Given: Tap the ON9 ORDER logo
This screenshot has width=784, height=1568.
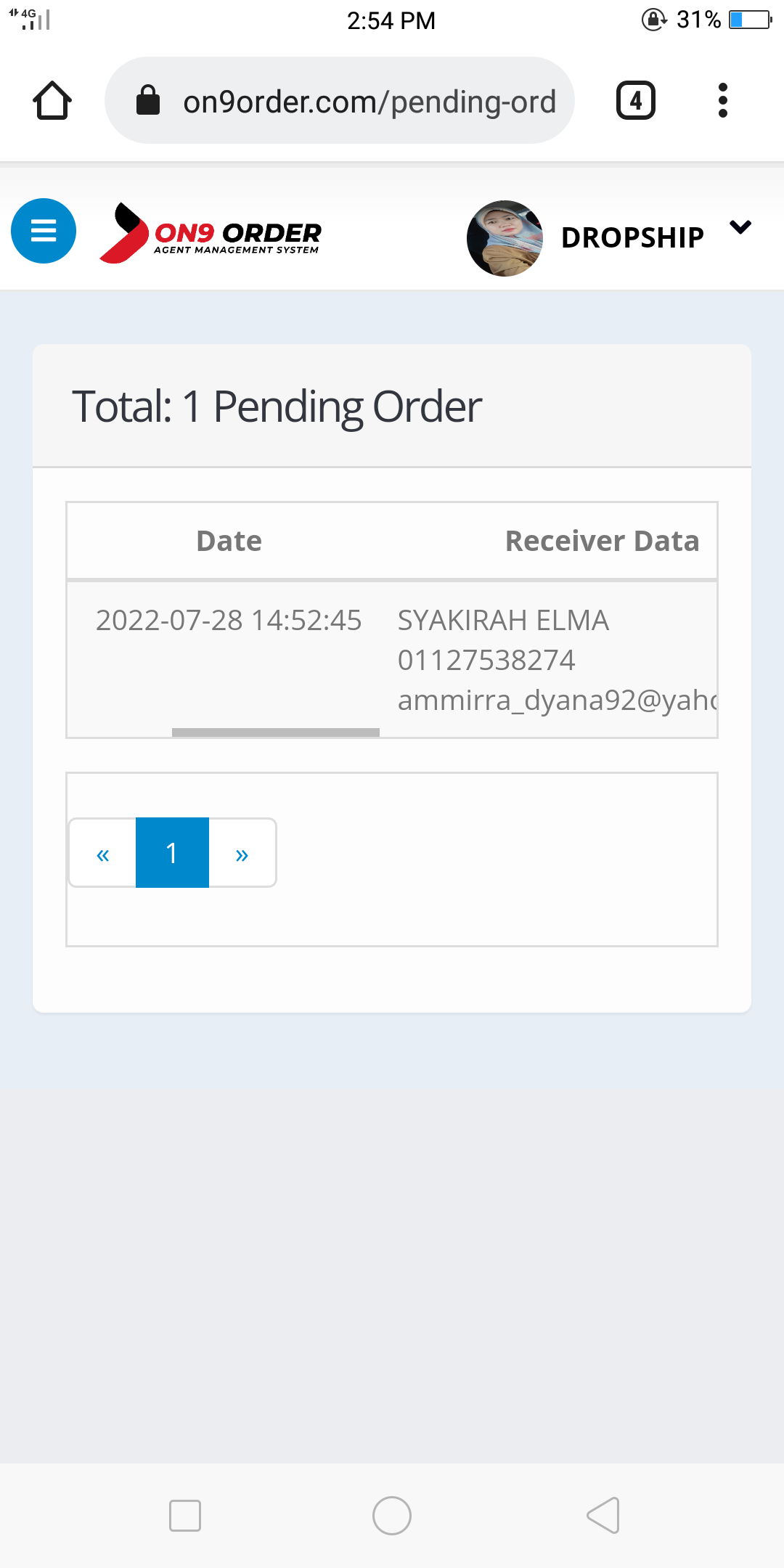Looking at the screenshot, I should (x=211, y=233).
